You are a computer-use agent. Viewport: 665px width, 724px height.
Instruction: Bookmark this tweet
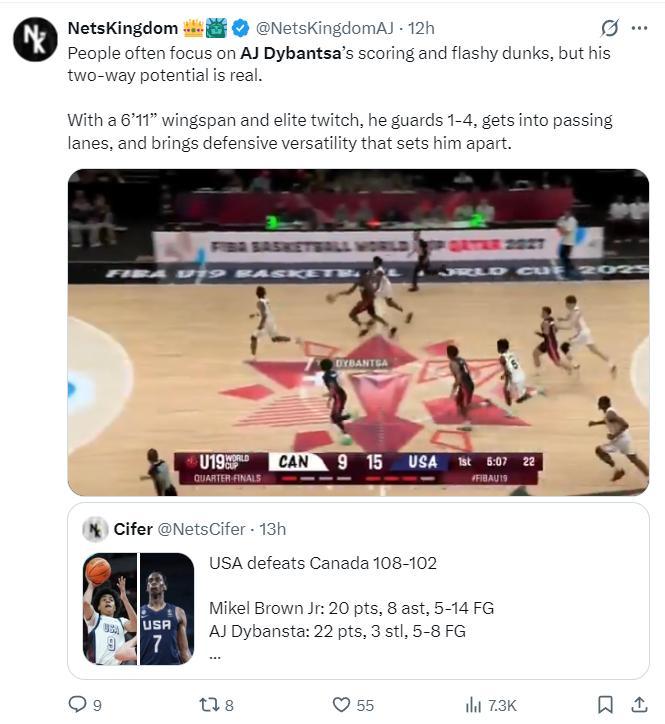click(x=606, y=705)
